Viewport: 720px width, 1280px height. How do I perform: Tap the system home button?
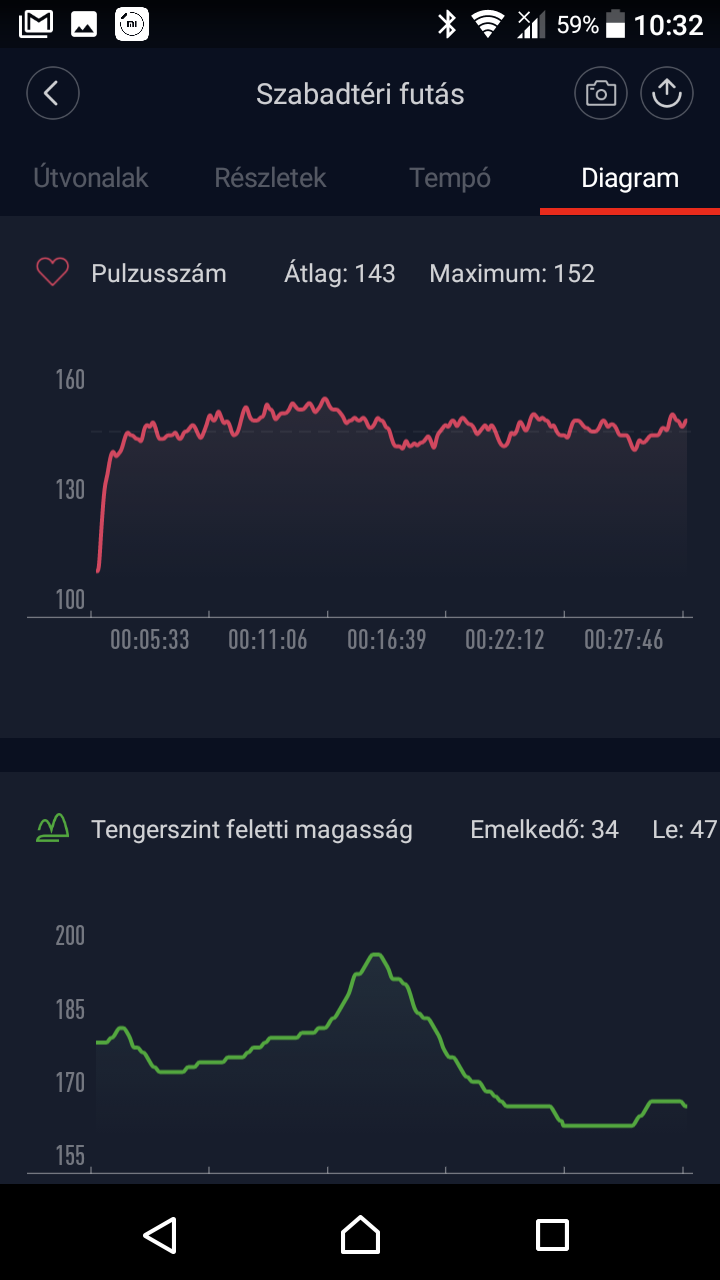[360, 1234]
